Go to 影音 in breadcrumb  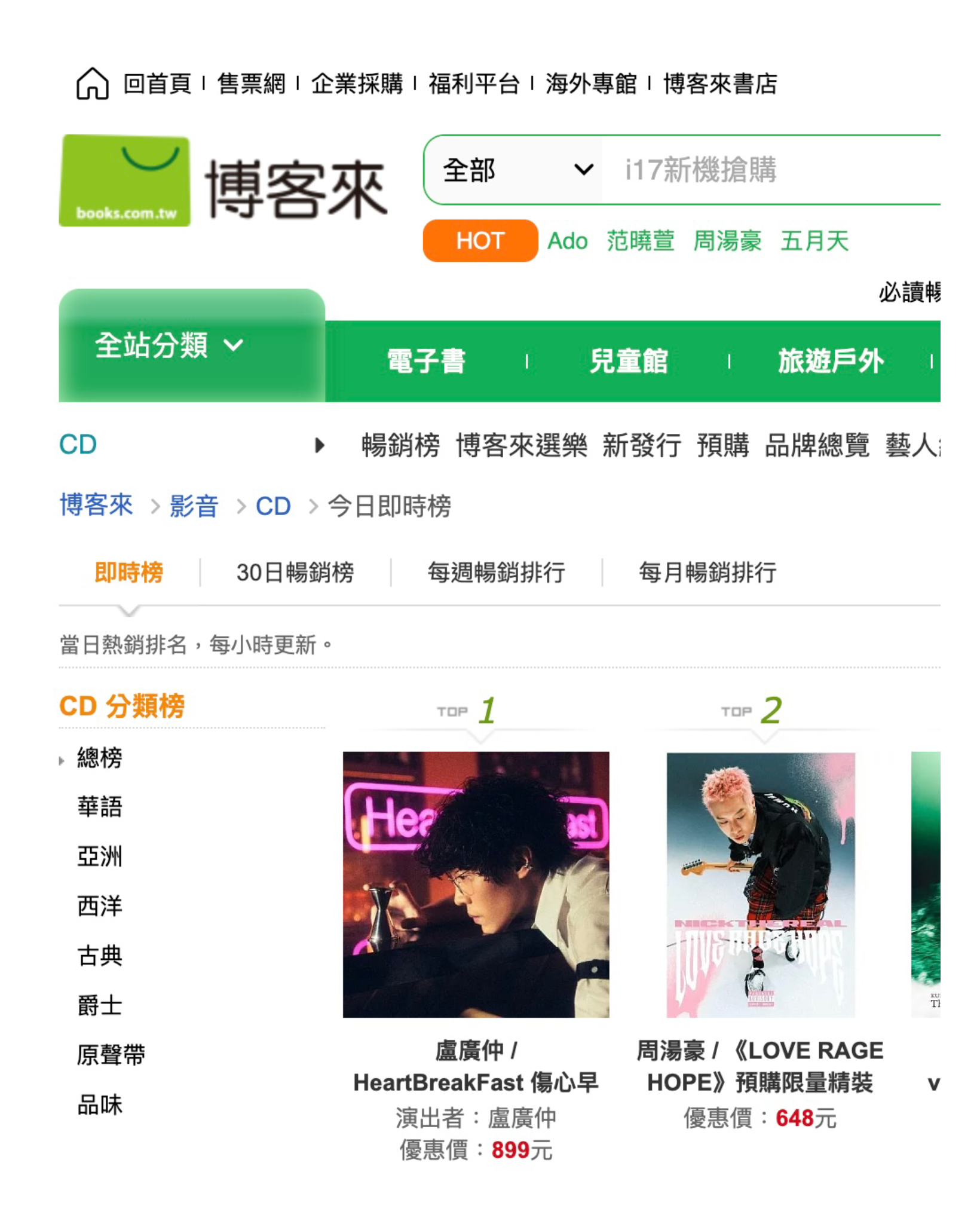194,506
